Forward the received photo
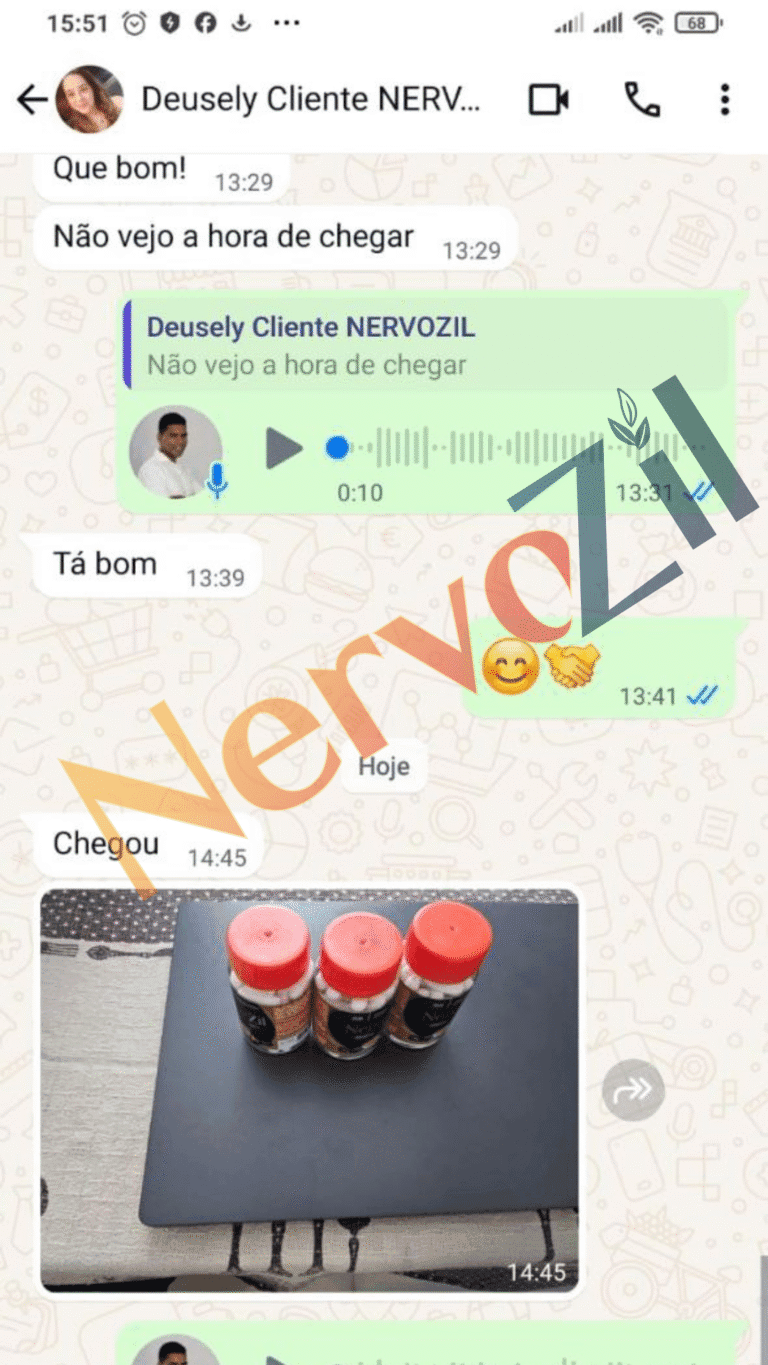 [633, 1089]
